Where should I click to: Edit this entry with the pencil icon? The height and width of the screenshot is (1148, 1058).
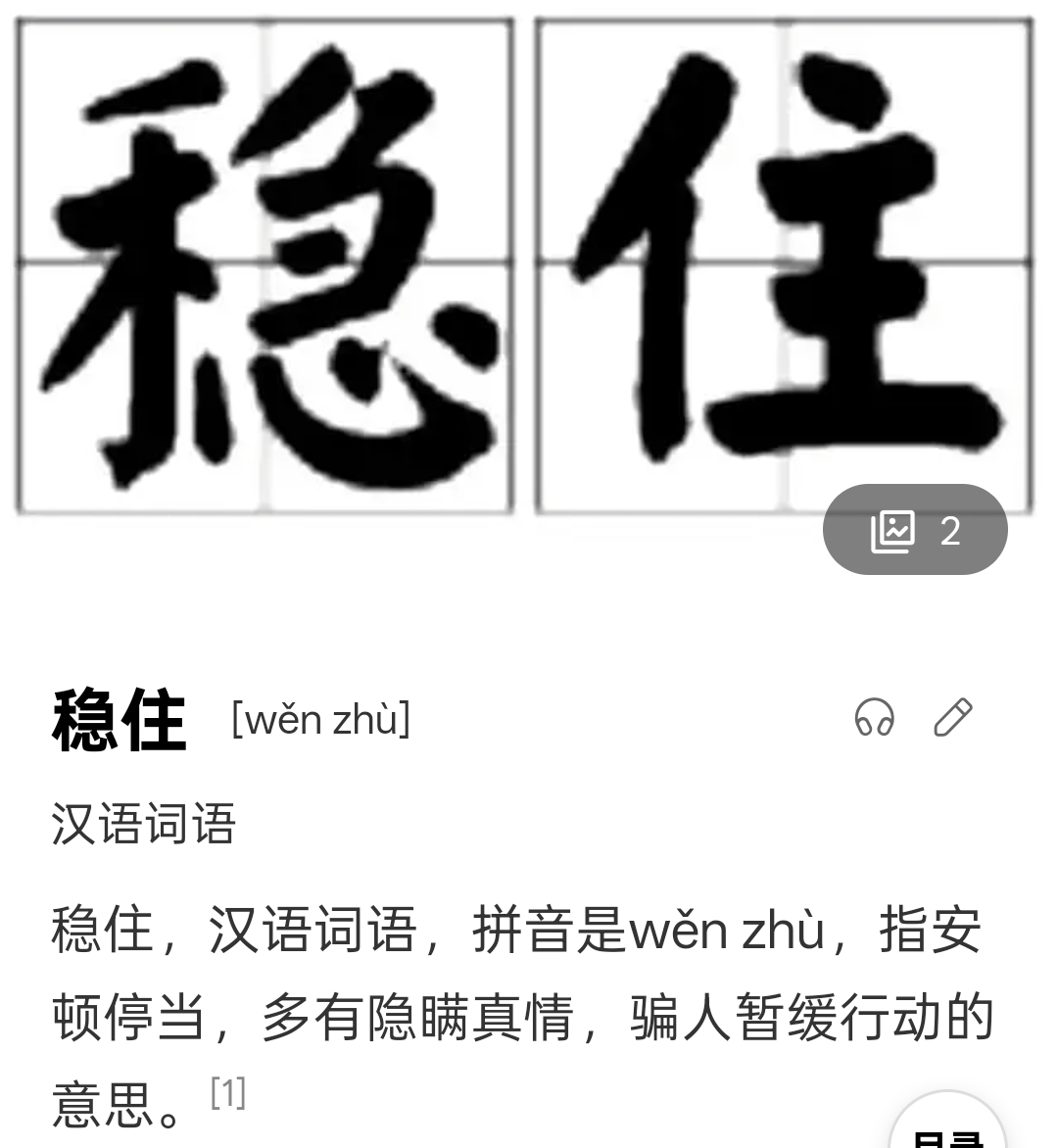click(952, 718)
